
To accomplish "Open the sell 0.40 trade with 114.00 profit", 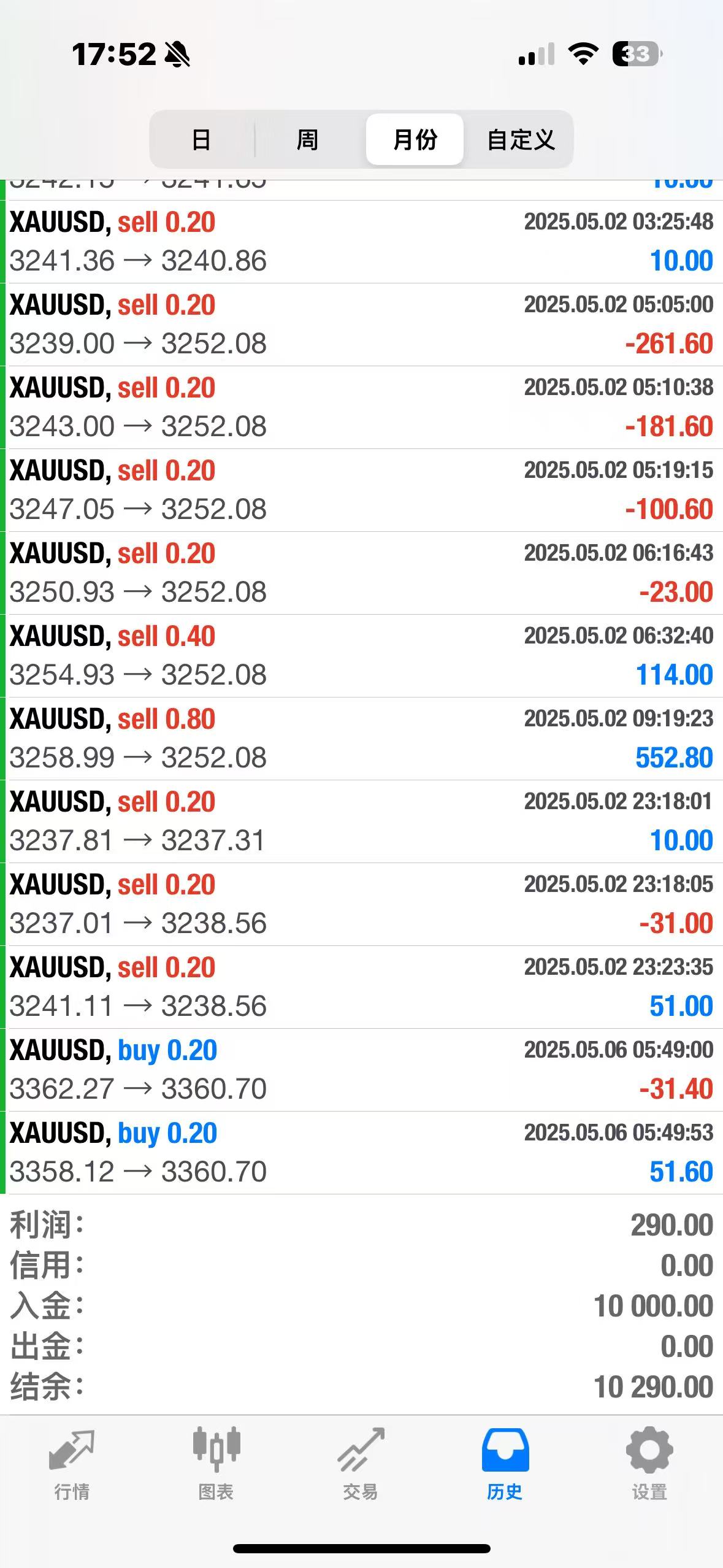I will (x=361, y=656).
